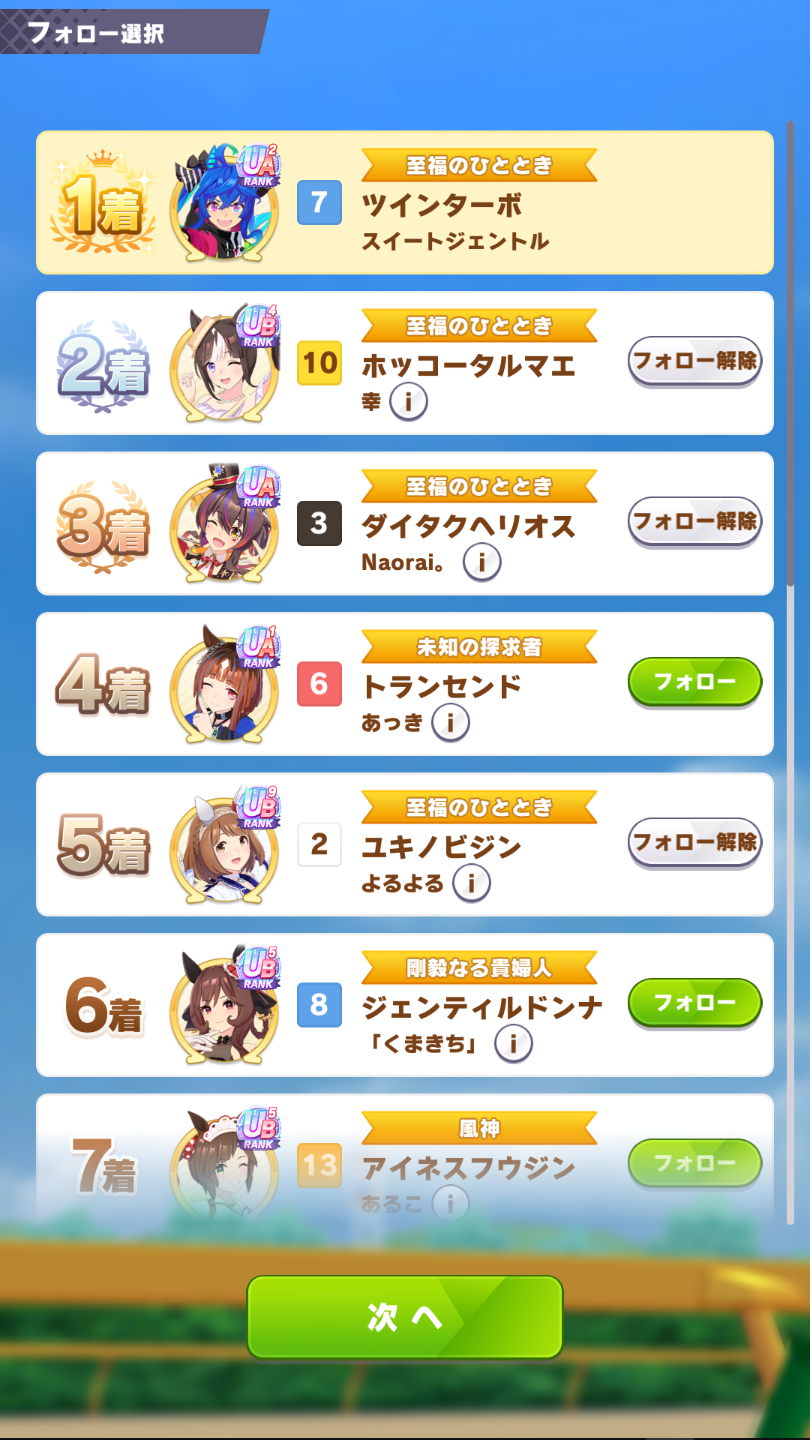This screenshot has width=810, height=1440.
Task: Follow トランセンド's trainer あっき
Action: pos(695,682)
